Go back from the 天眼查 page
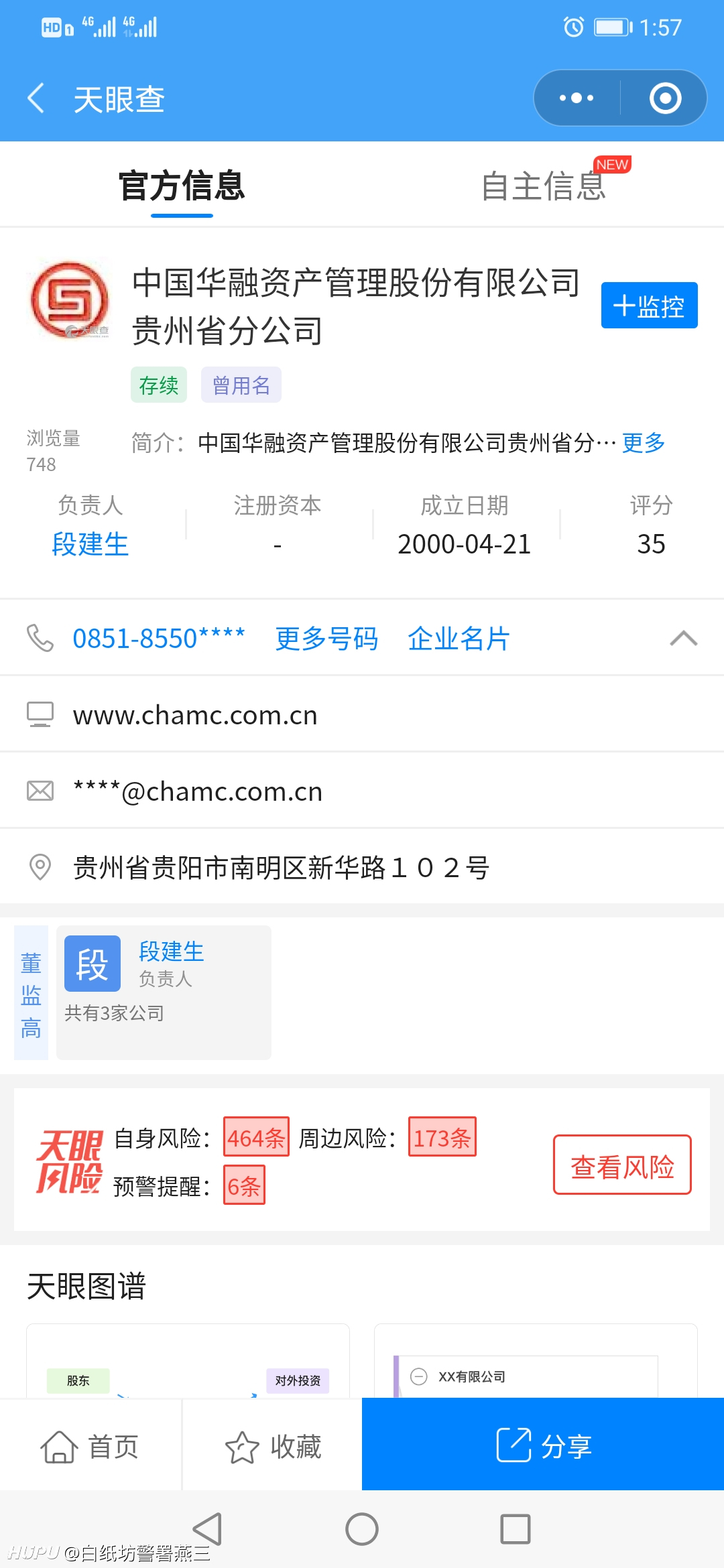Viewport: 724px width, 1568px height. point(36,99)
